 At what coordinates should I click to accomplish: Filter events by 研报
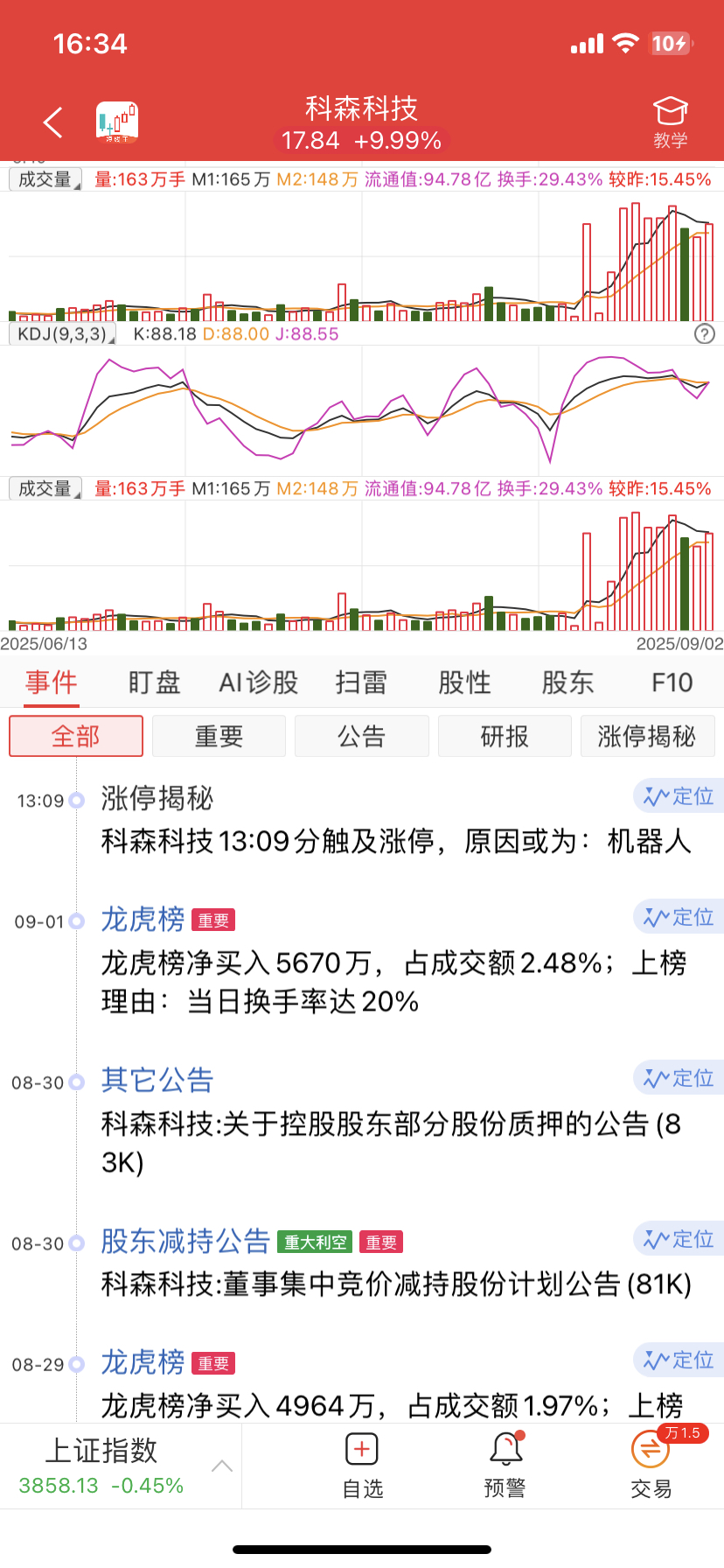click(x=505, y=736)
